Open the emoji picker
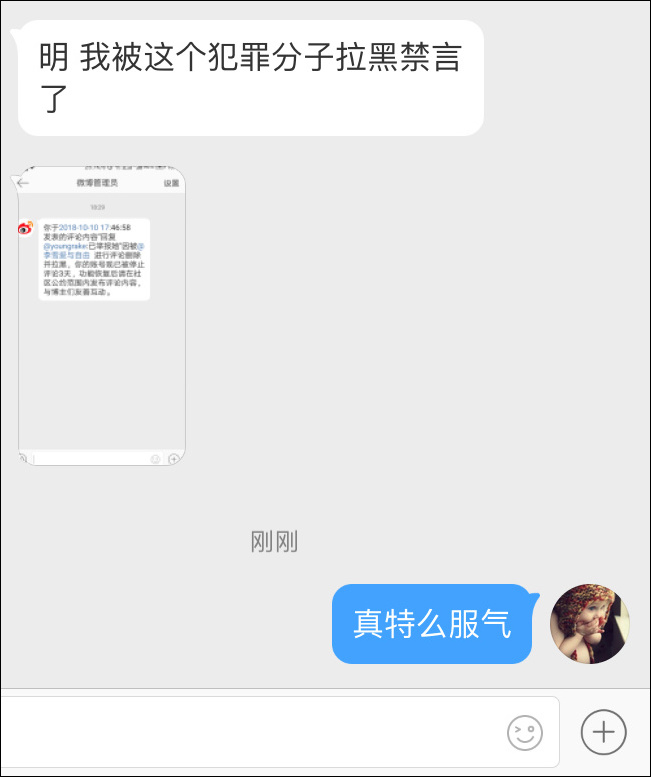651x777 pixels. (x=525, y=733)
